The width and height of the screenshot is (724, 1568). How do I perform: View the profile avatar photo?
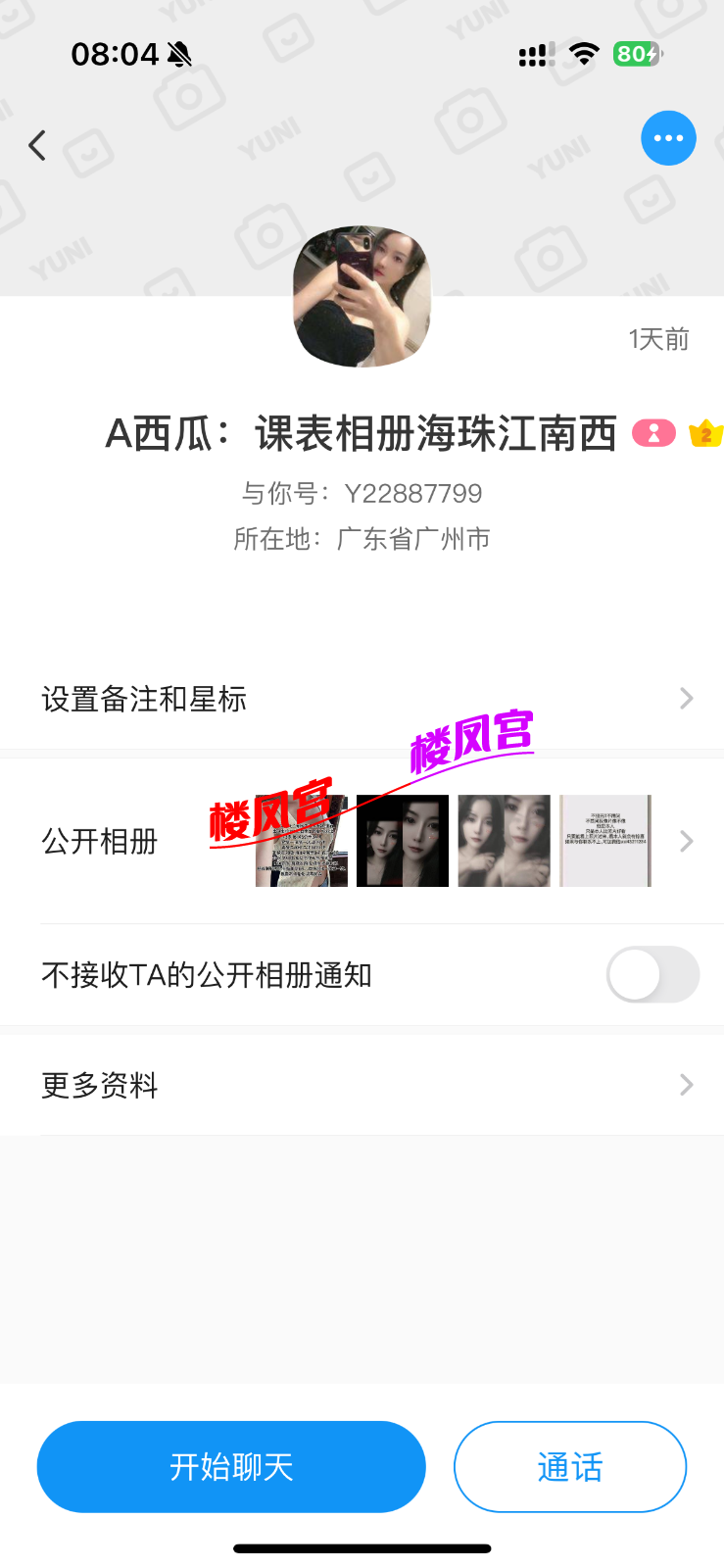point(362,297)
